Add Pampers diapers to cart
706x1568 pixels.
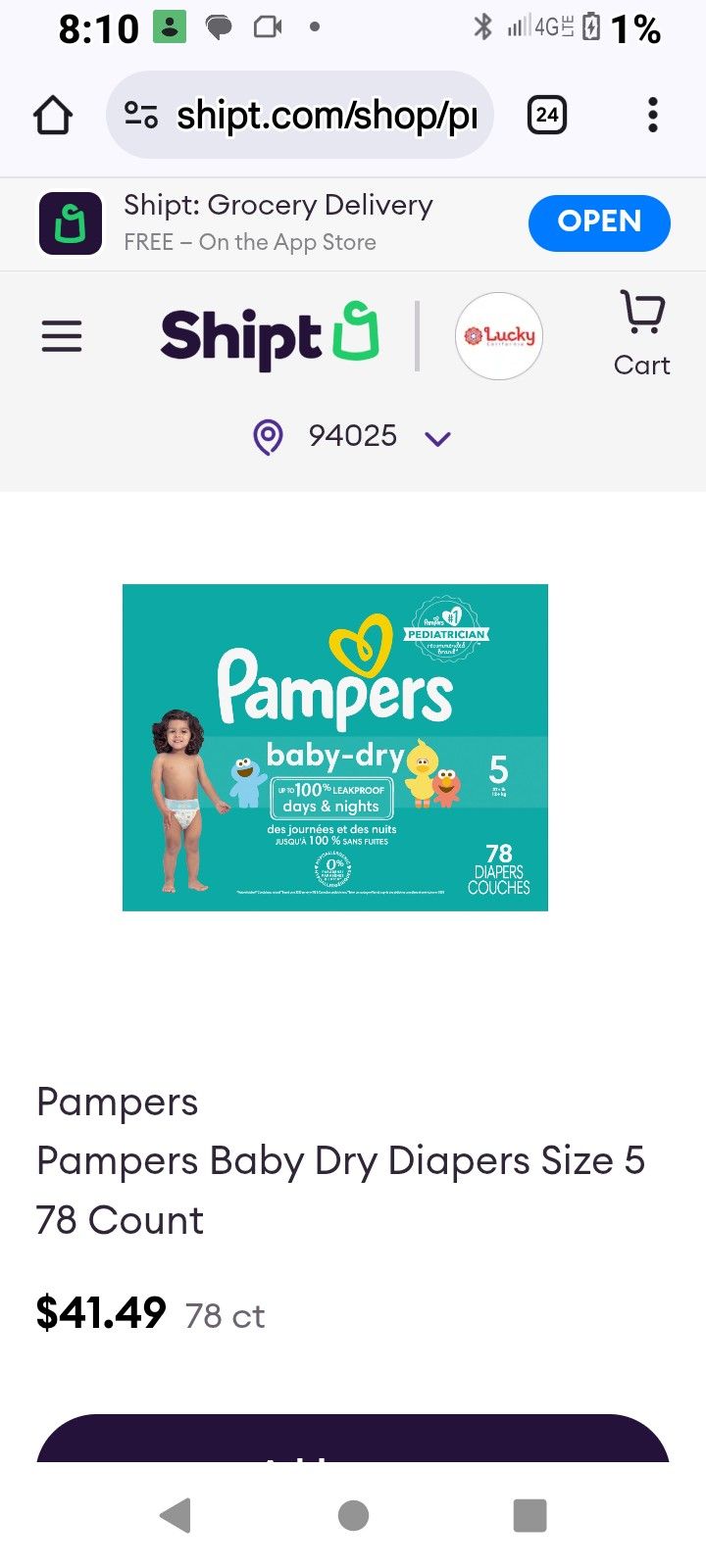pos(353,1443)
